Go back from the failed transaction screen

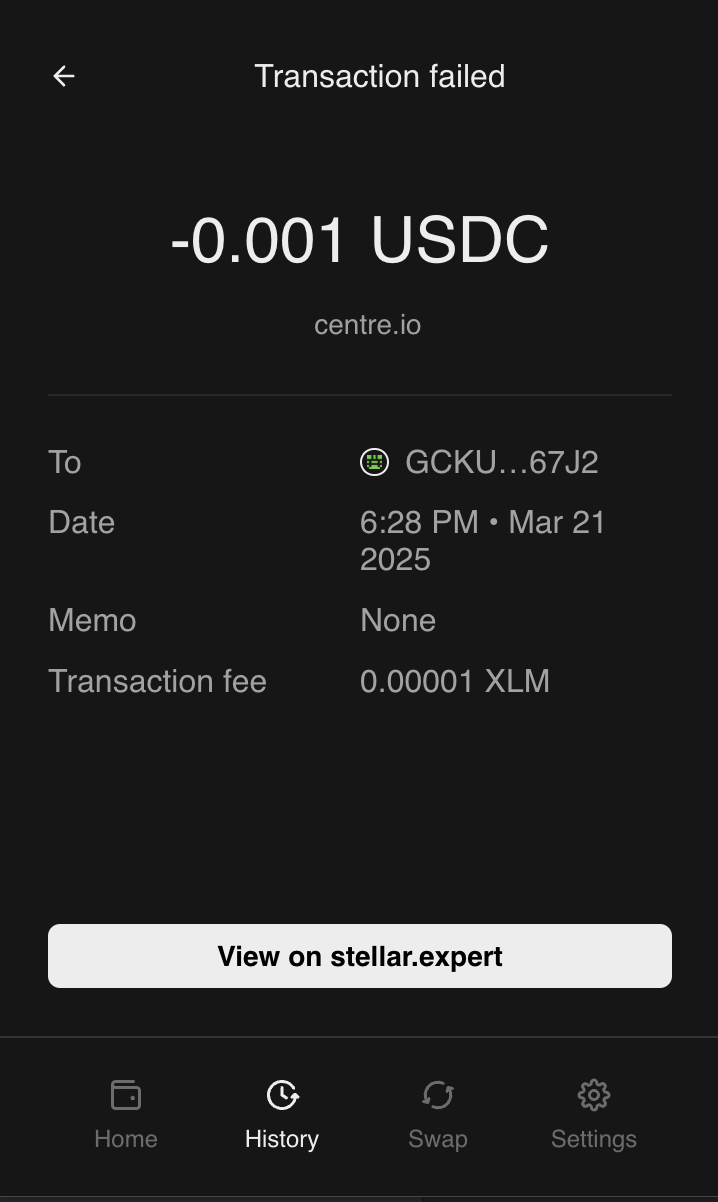[x=64, y=76]
